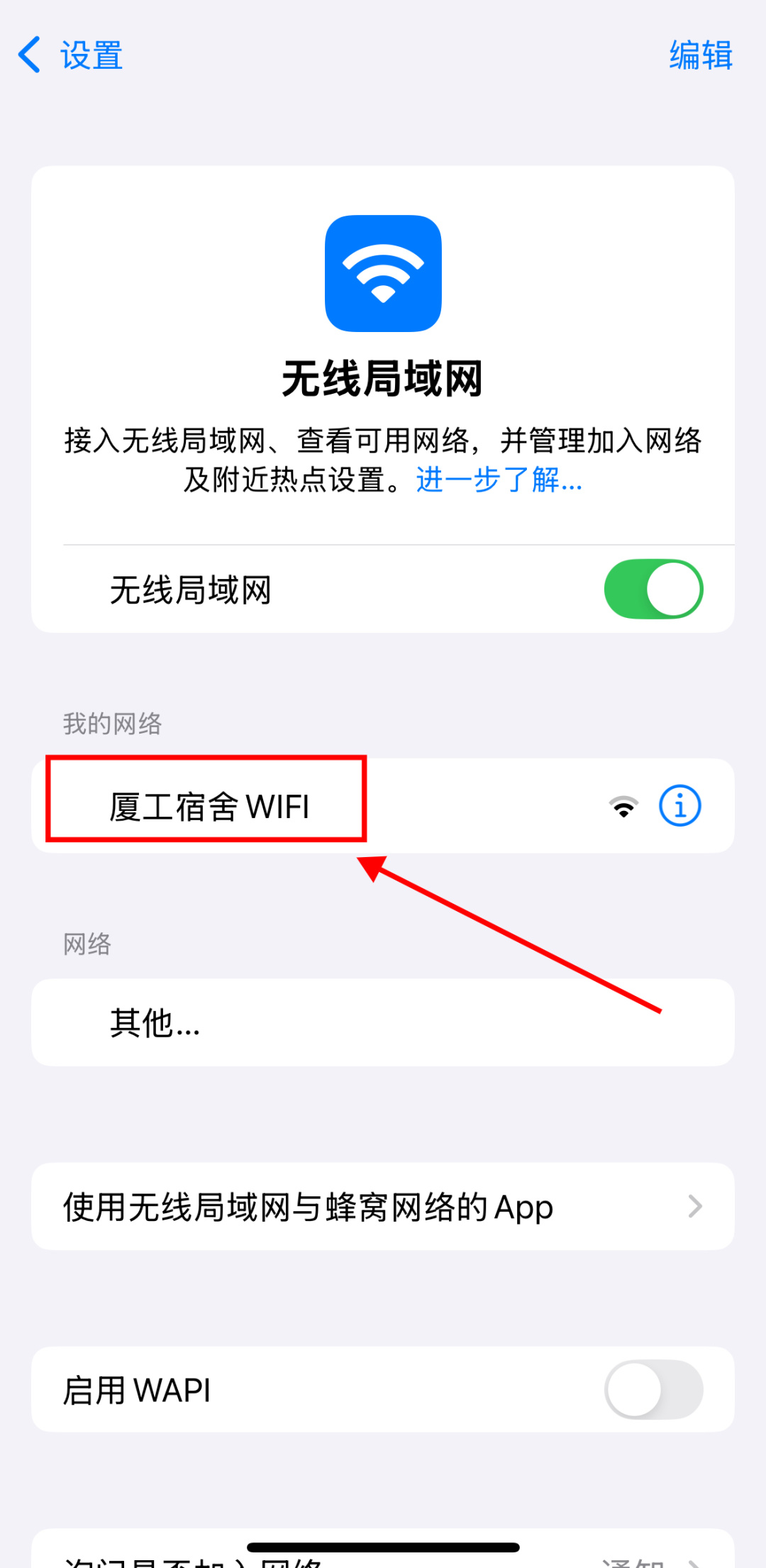This screenshot has height=1568, width=766.
Task: Turn off the 无线局域网 switch
Action: (653, 589)
